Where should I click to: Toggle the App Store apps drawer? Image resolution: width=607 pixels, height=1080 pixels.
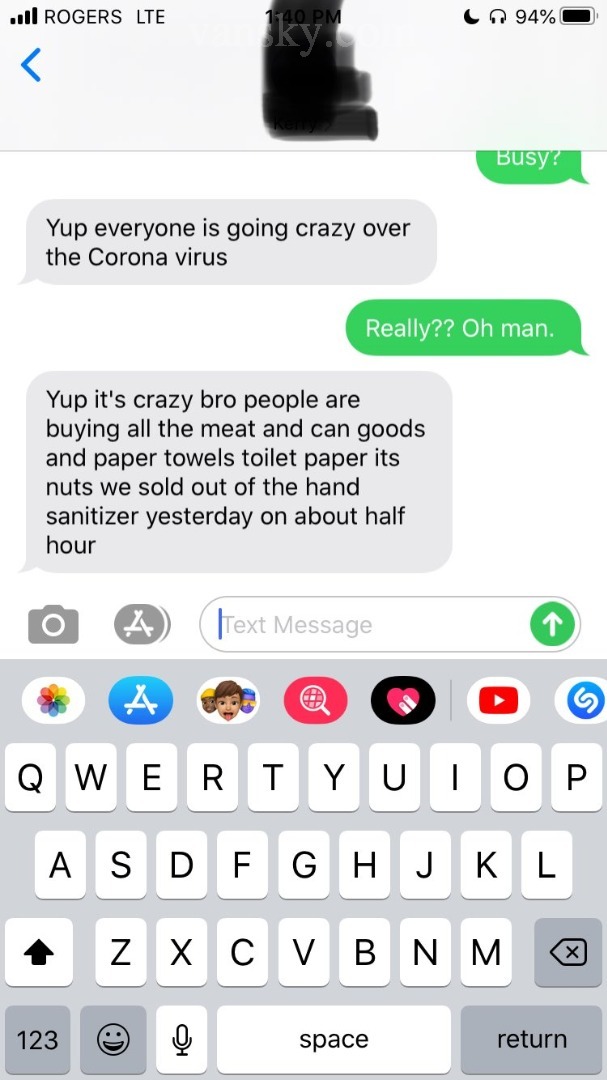click(141, 625)
